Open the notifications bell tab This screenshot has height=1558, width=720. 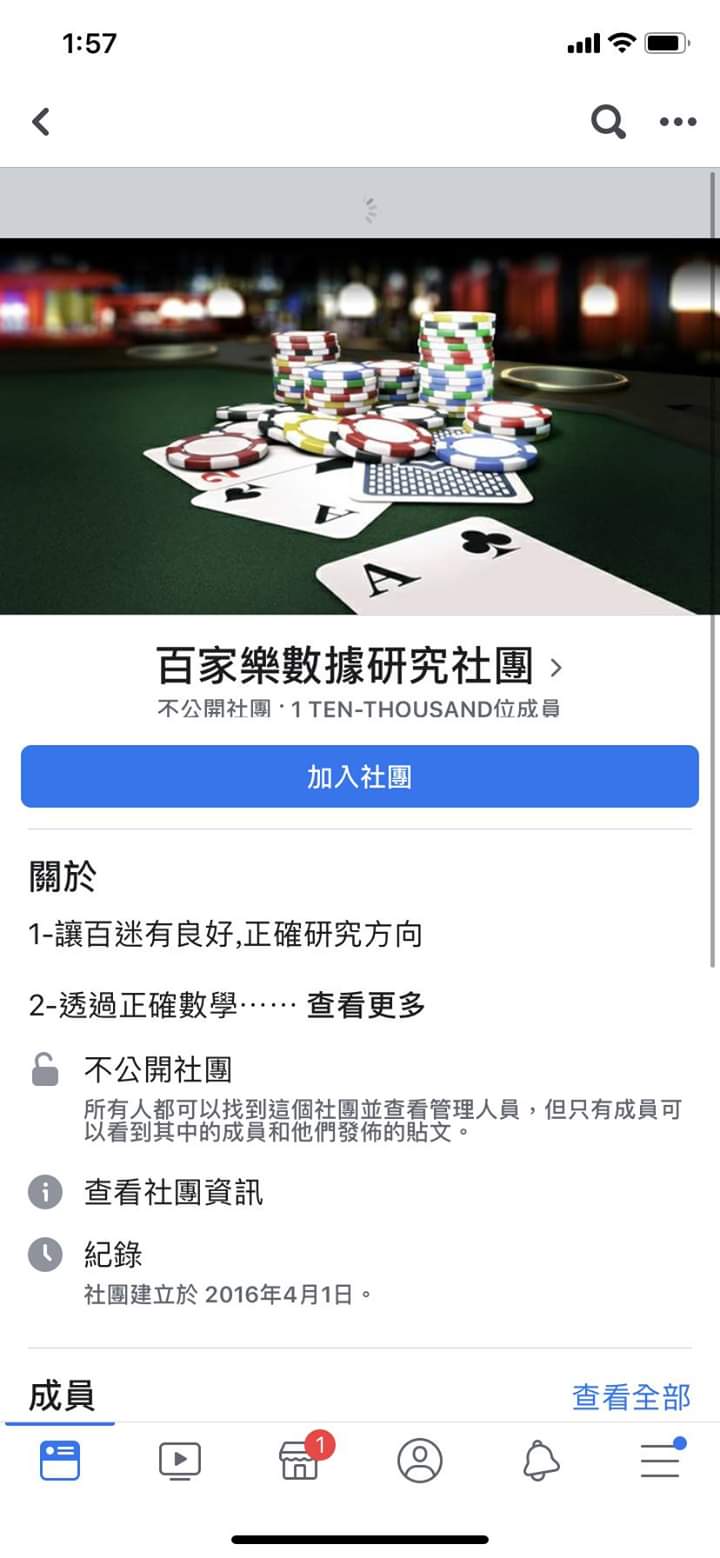[540, 1461]
